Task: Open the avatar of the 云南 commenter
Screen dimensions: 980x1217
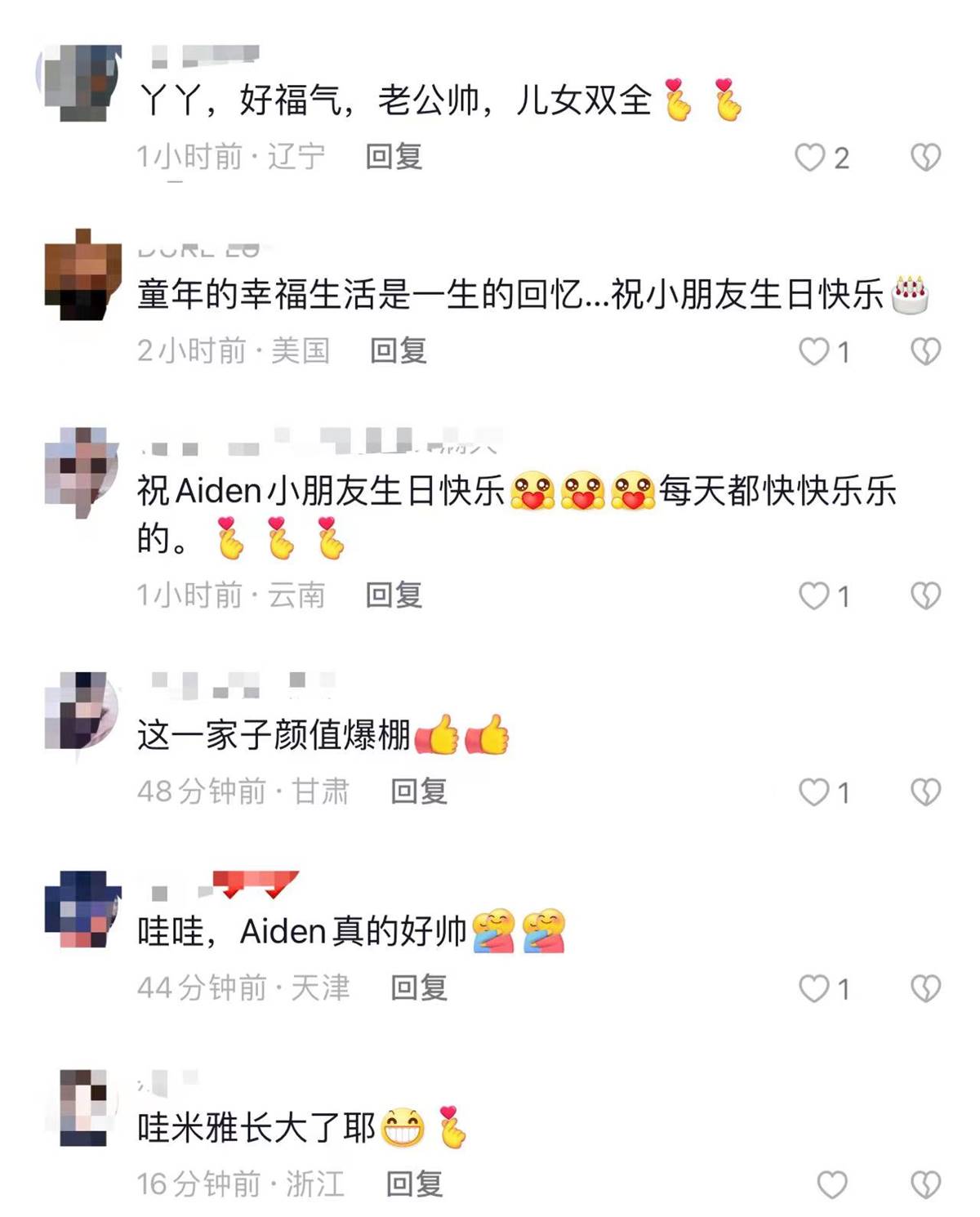Action: pos(82,471)
